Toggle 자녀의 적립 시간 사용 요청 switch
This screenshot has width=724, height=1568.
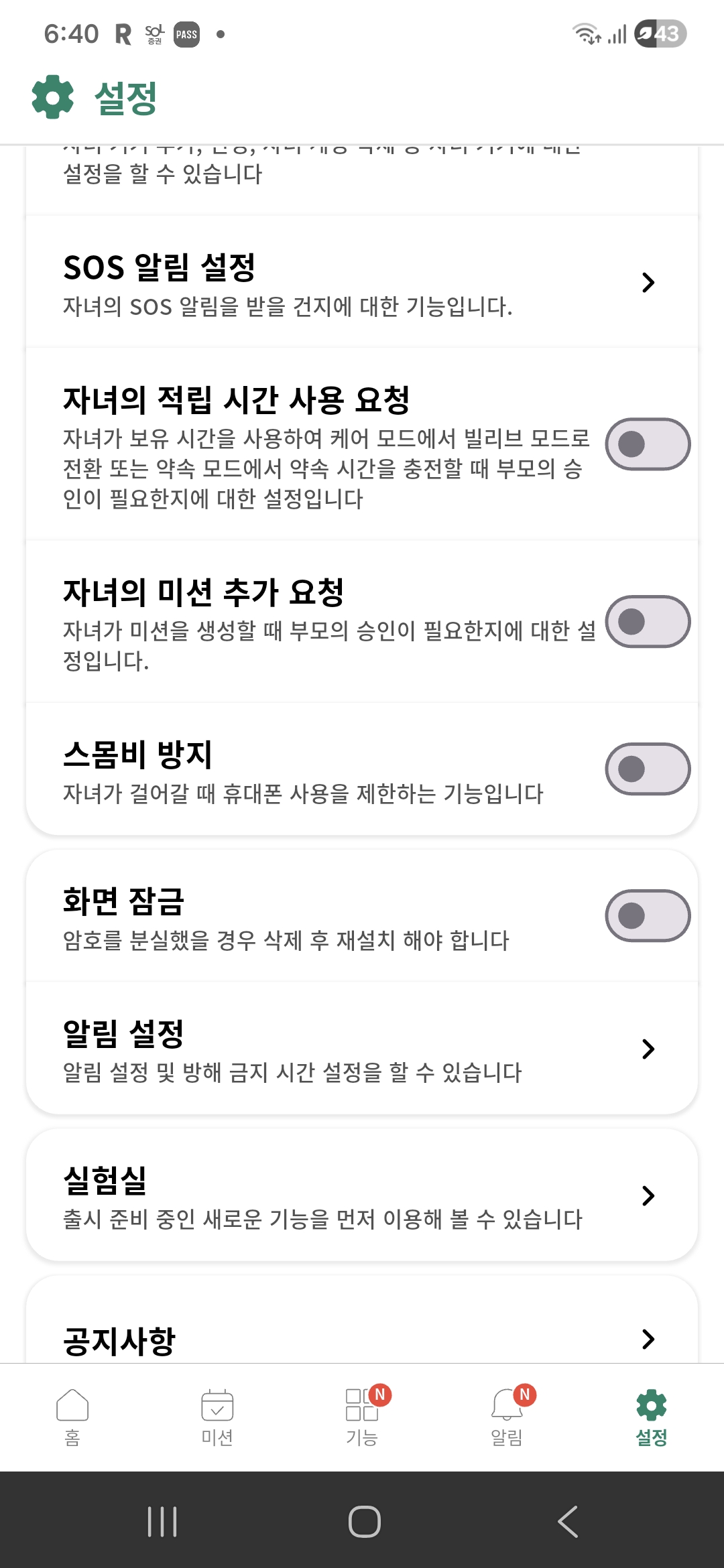click(647, 444)
